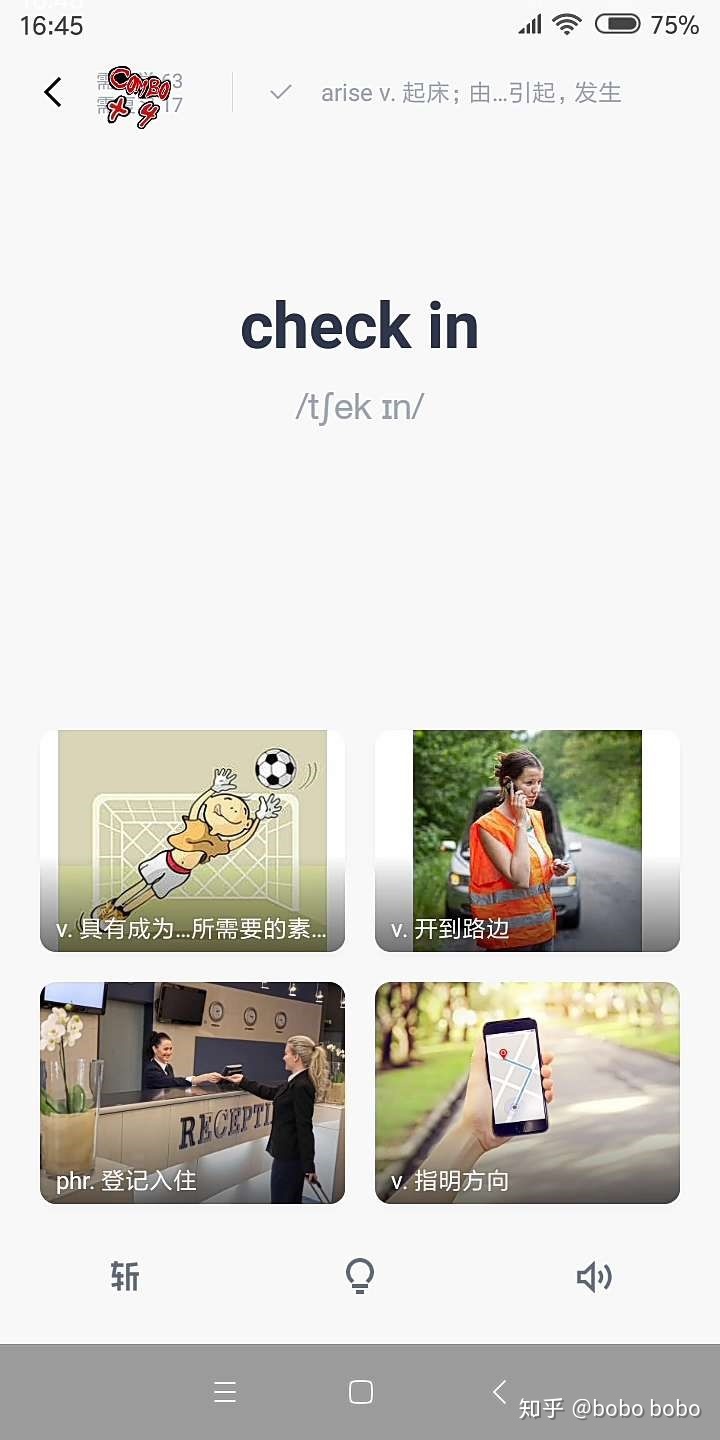Tap the previous word arise definition text
The width and height of the screenshot is (720, 1440).
coord(470,92)
